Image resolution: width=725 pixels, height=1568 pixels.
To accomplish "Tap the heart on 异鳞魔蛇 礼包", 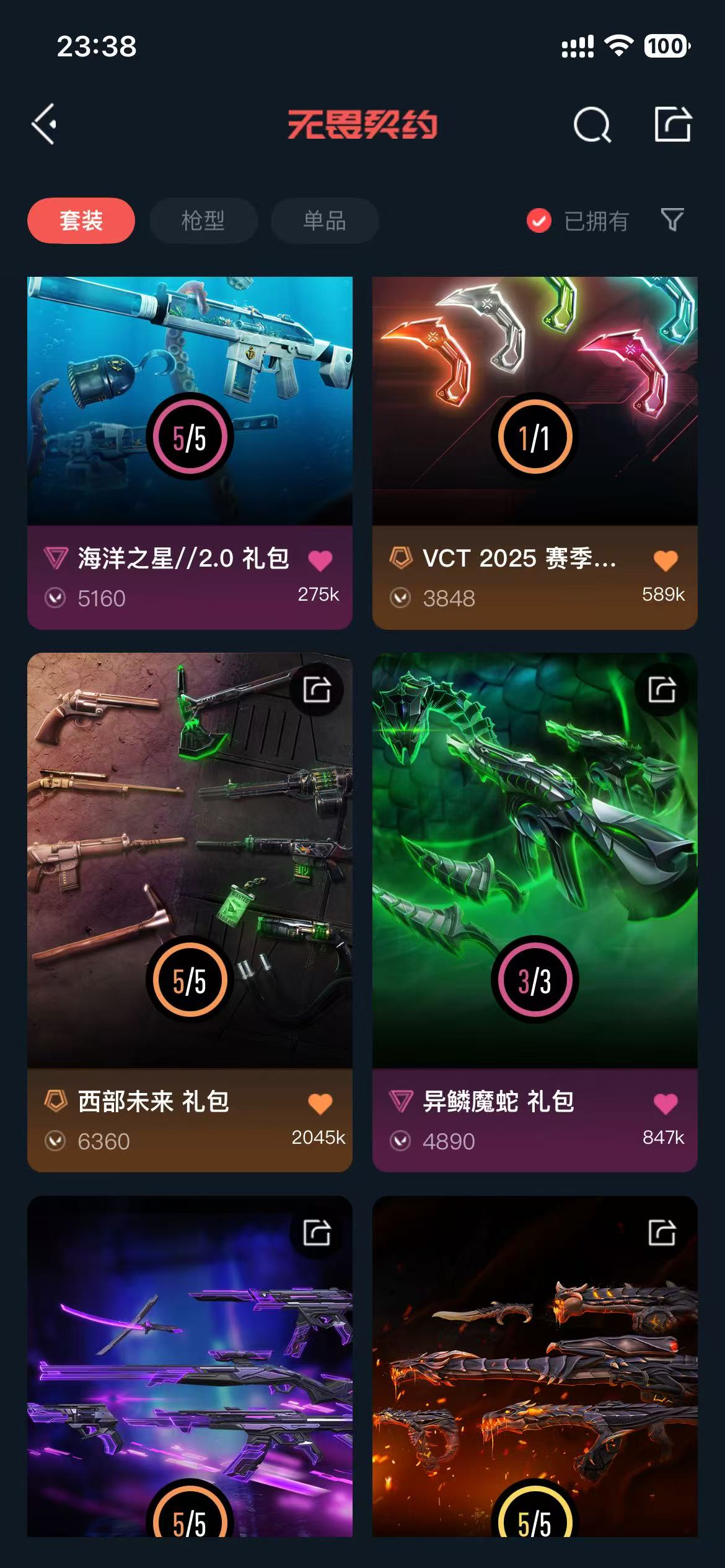I will [666, 1103].
